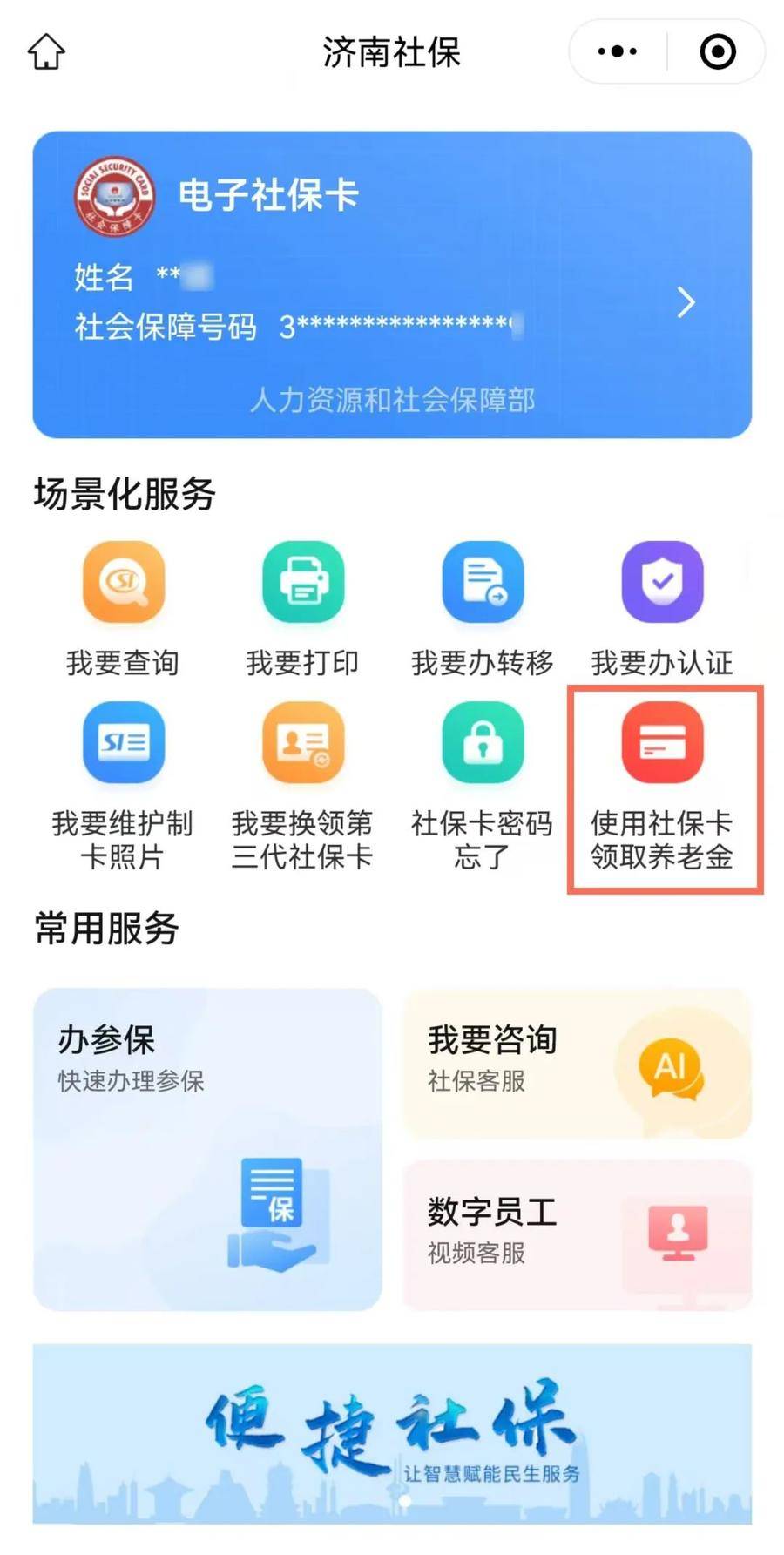This screenshot has height=1555, width=784.
Task: Go to the mini program home icon
Action: (x=46, y=51)
